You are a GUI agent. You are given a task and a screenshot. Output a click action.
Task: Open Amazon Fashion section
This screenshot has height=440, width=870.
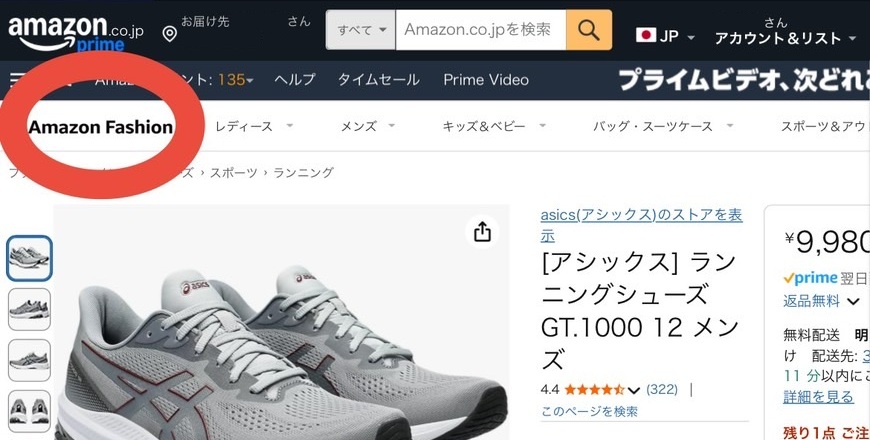pyautogui.click(x=101, y=127)
